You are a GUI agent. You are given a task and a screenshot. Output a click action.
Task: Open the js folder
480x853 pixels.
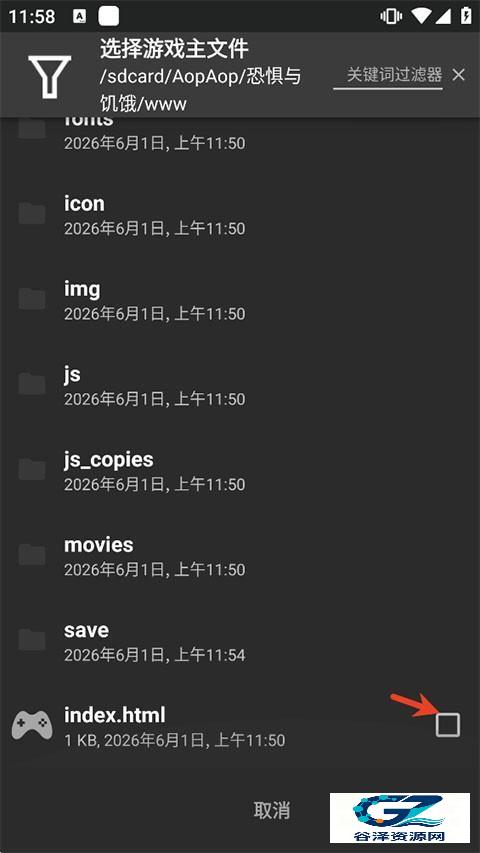240,386
